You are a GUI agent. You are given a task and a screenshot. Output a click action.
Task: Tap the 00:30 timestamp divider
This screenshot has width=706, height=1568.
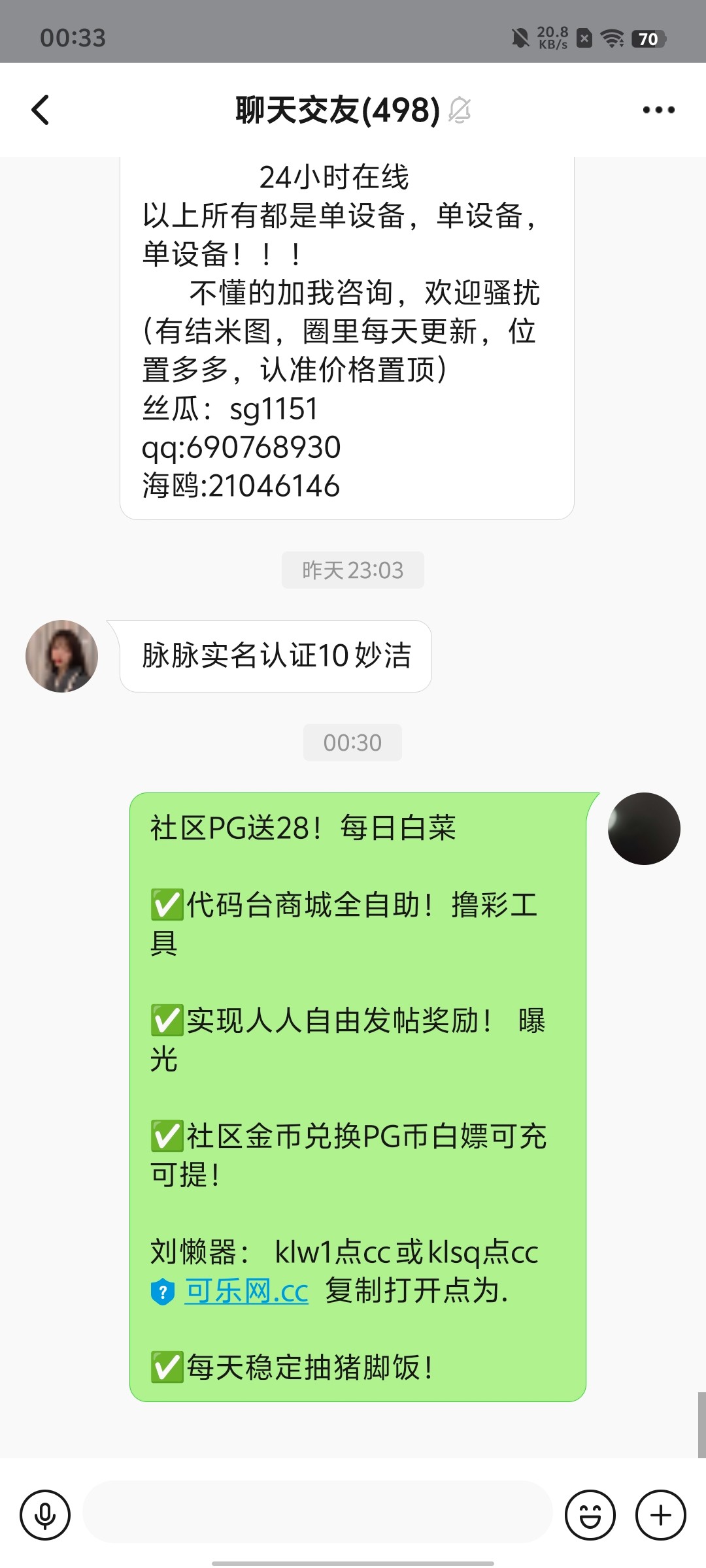point(352,742)
